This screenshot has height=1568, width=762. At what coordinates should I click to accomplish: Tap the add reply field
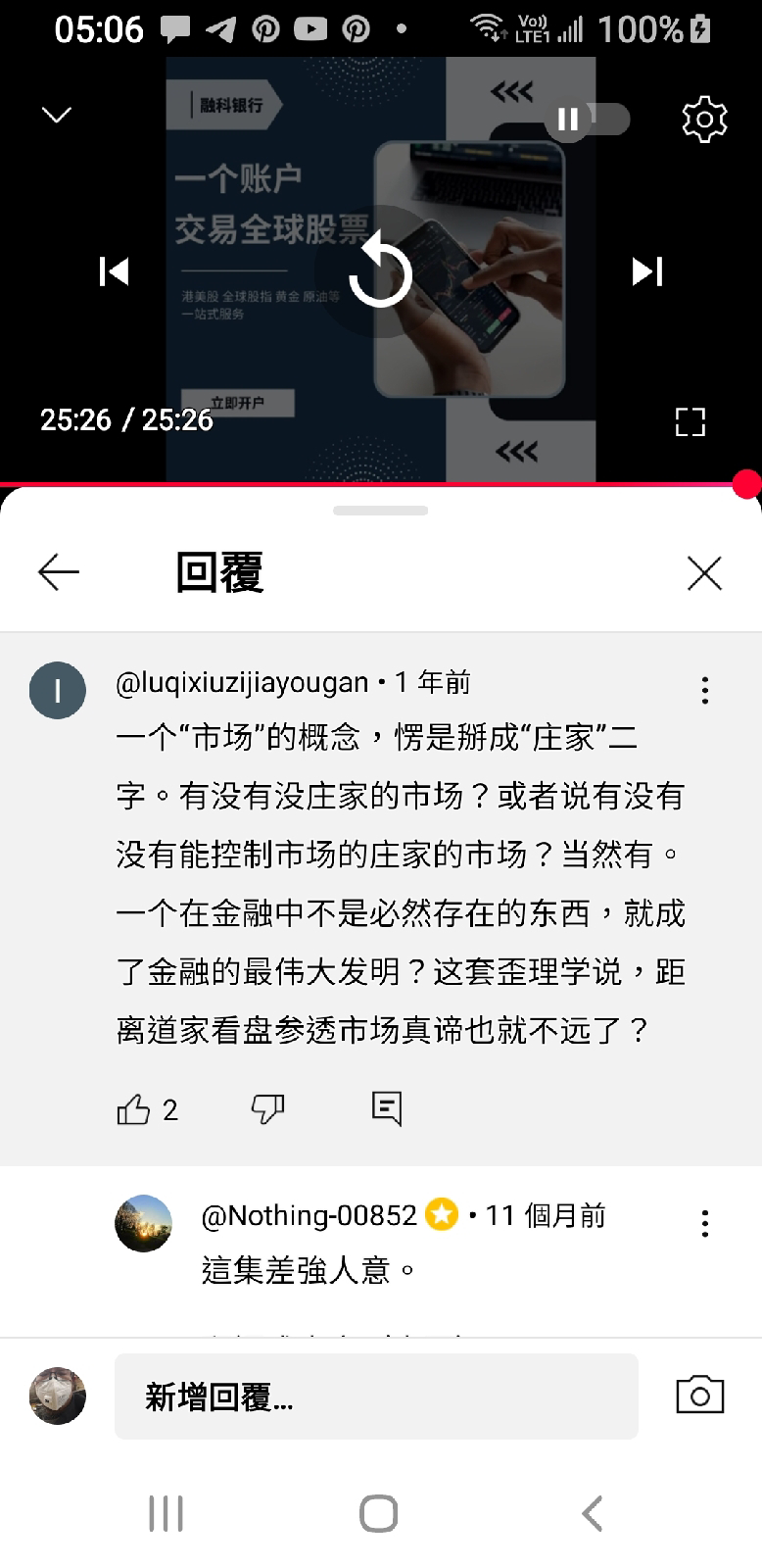coord(376,1396)
